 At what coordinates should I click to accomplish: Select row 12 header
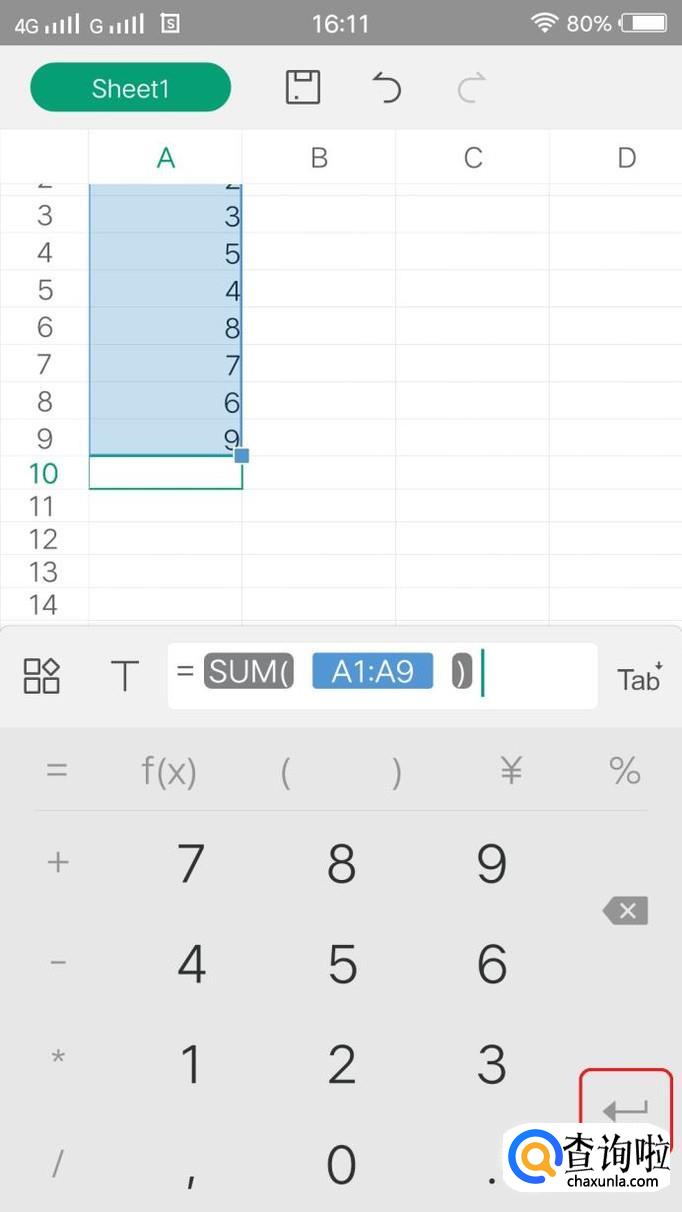coord(44,540)
